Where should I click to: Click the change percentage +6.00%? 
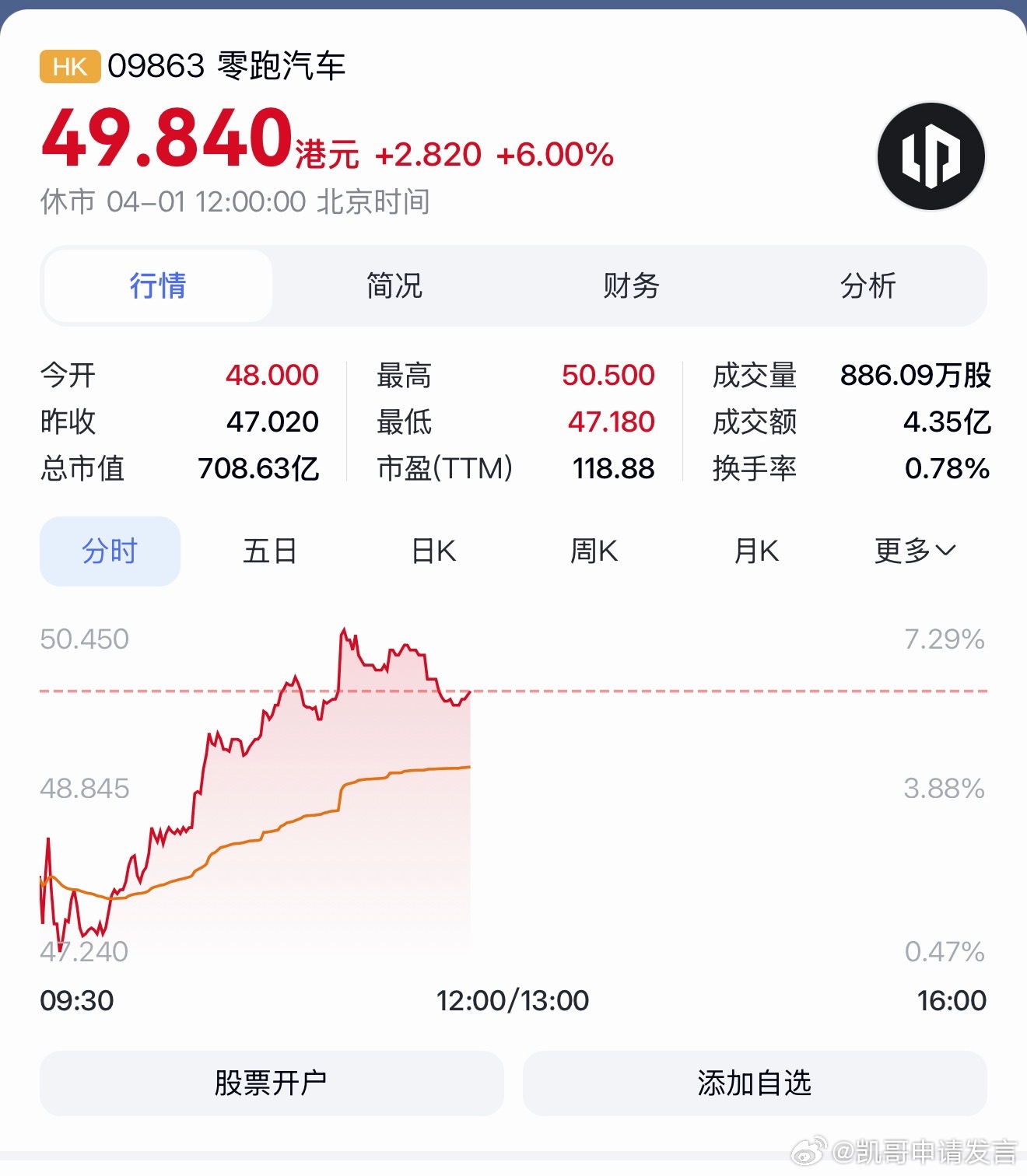click(556, 154)
